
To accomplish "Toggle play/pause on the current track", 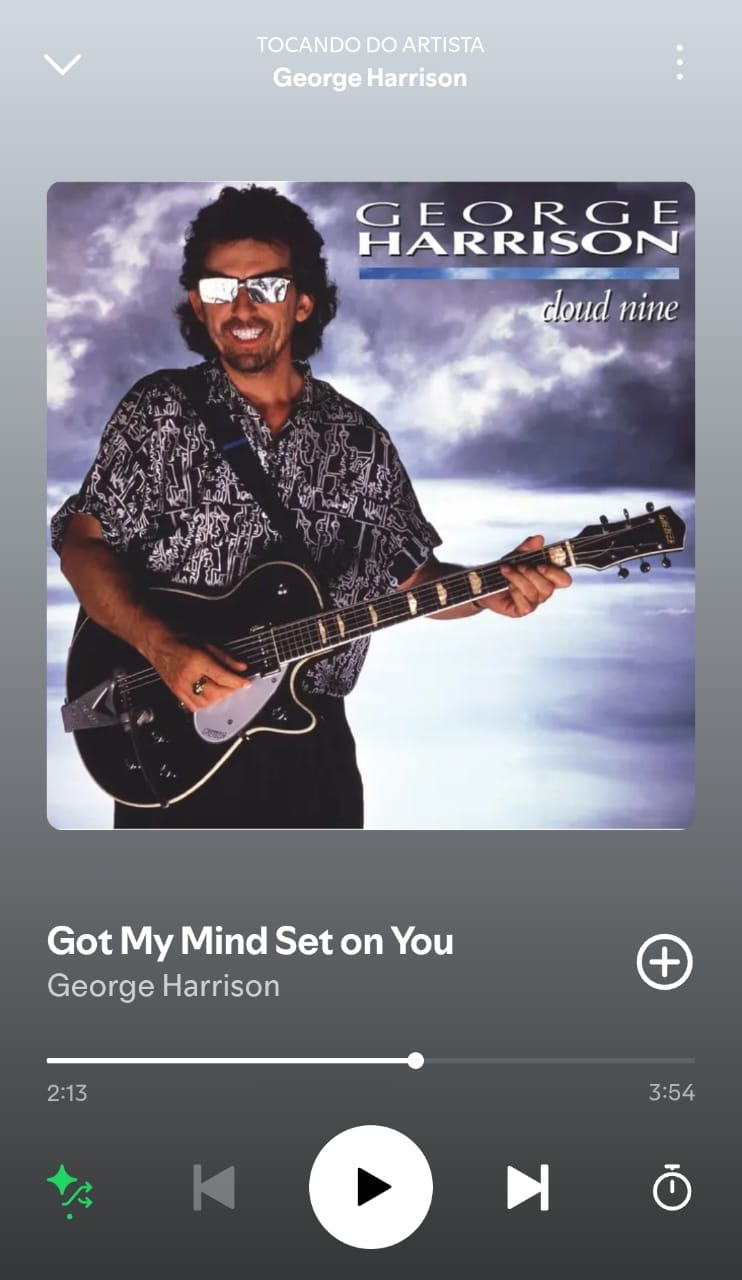I will click(371, 1187).
